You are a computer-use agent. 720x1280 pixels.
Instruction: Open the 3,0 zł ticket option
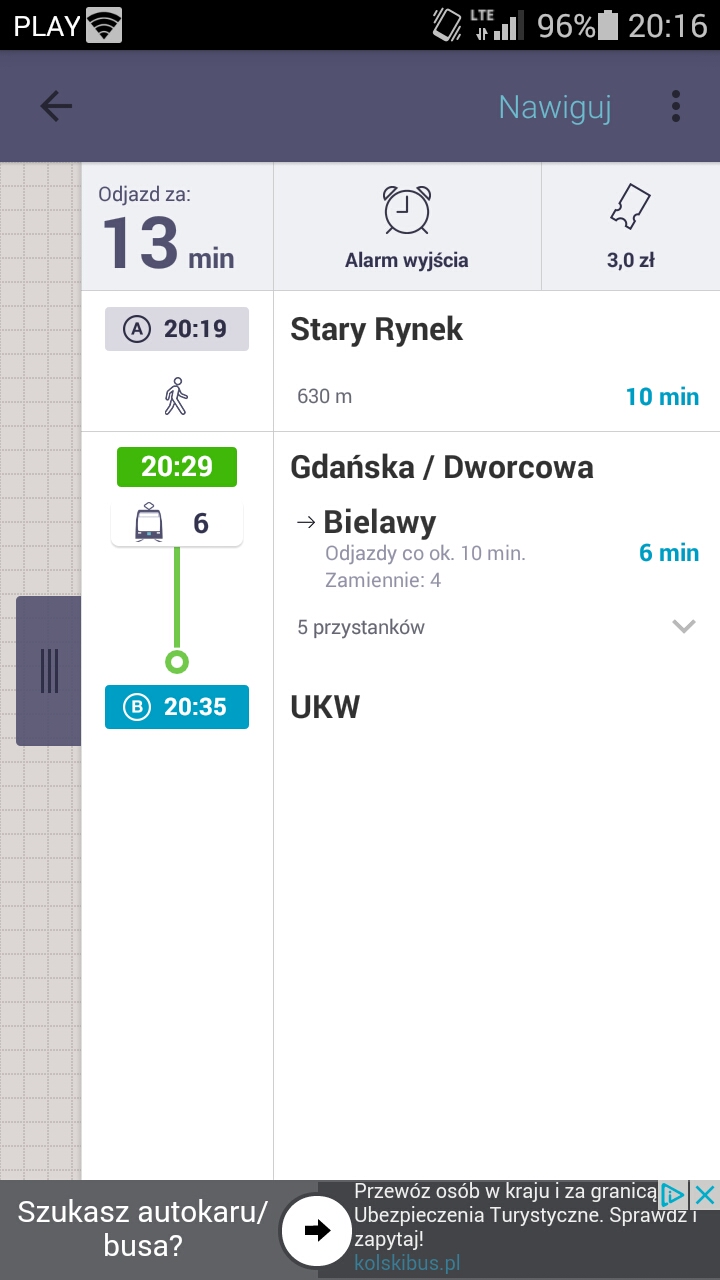coord(630,228)
